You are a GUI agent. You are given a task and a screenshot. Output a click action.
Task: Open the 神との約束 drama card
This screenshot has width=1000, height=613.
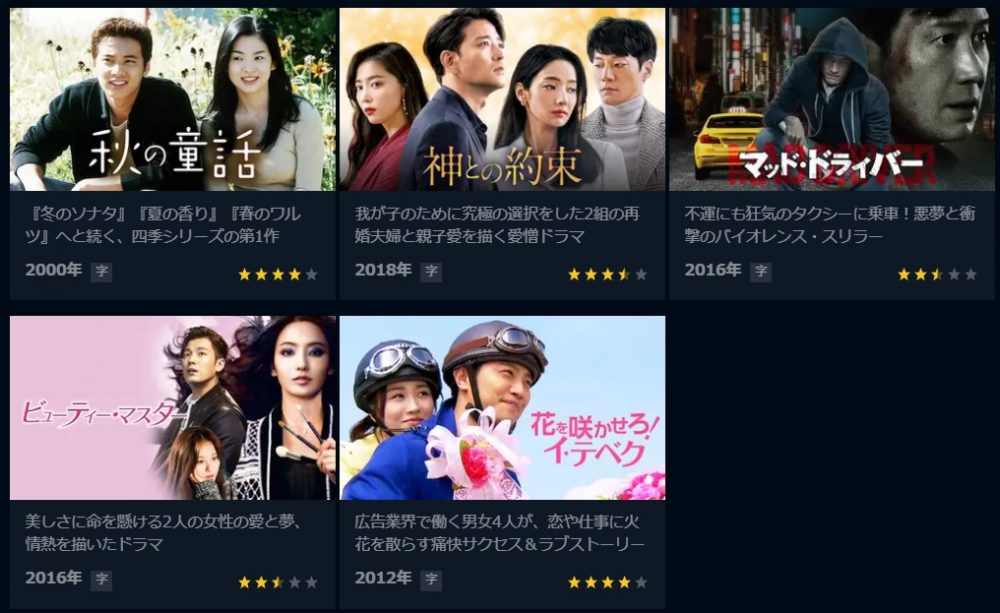point(502,100)
